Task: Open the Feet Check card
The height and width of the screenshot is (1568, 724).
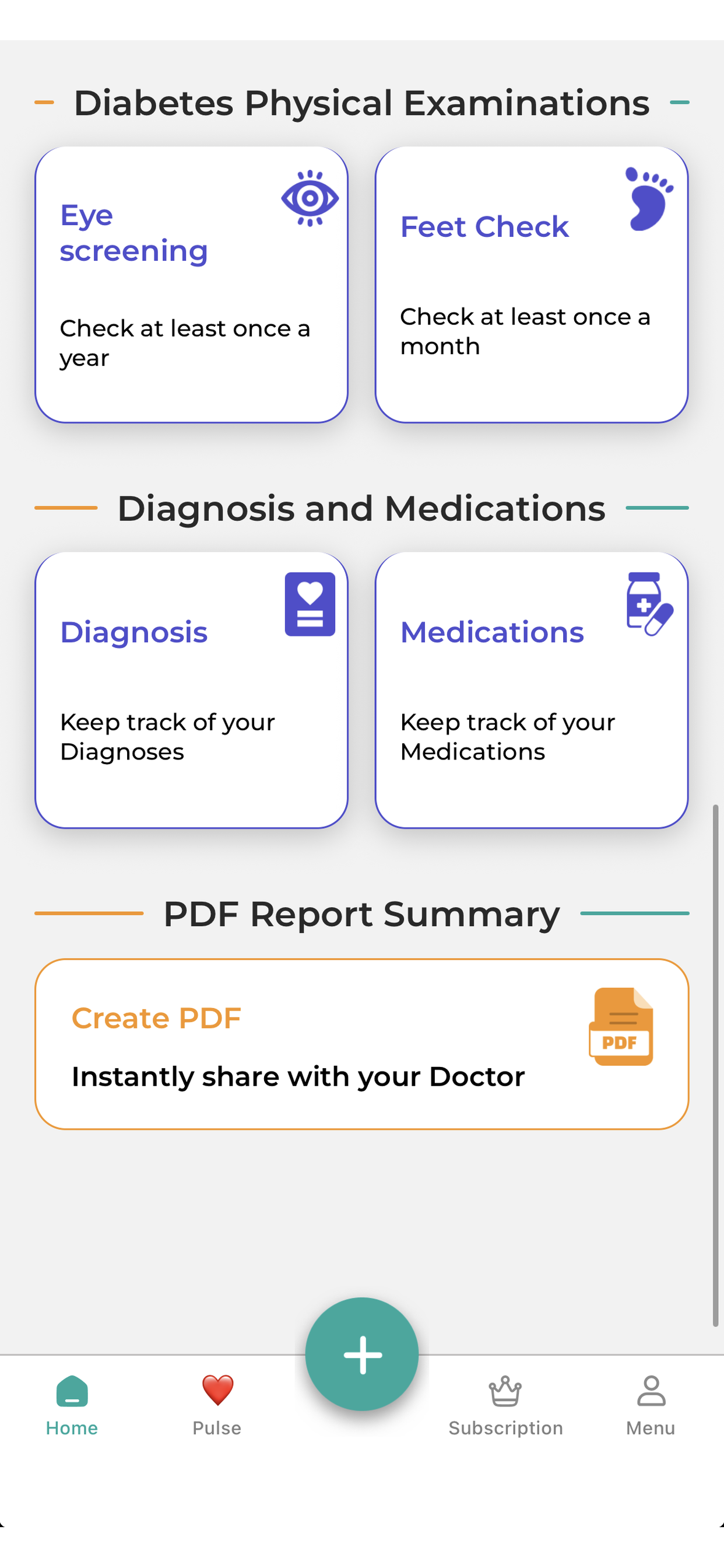Action: pyautogui.click(x=532, y=283)
